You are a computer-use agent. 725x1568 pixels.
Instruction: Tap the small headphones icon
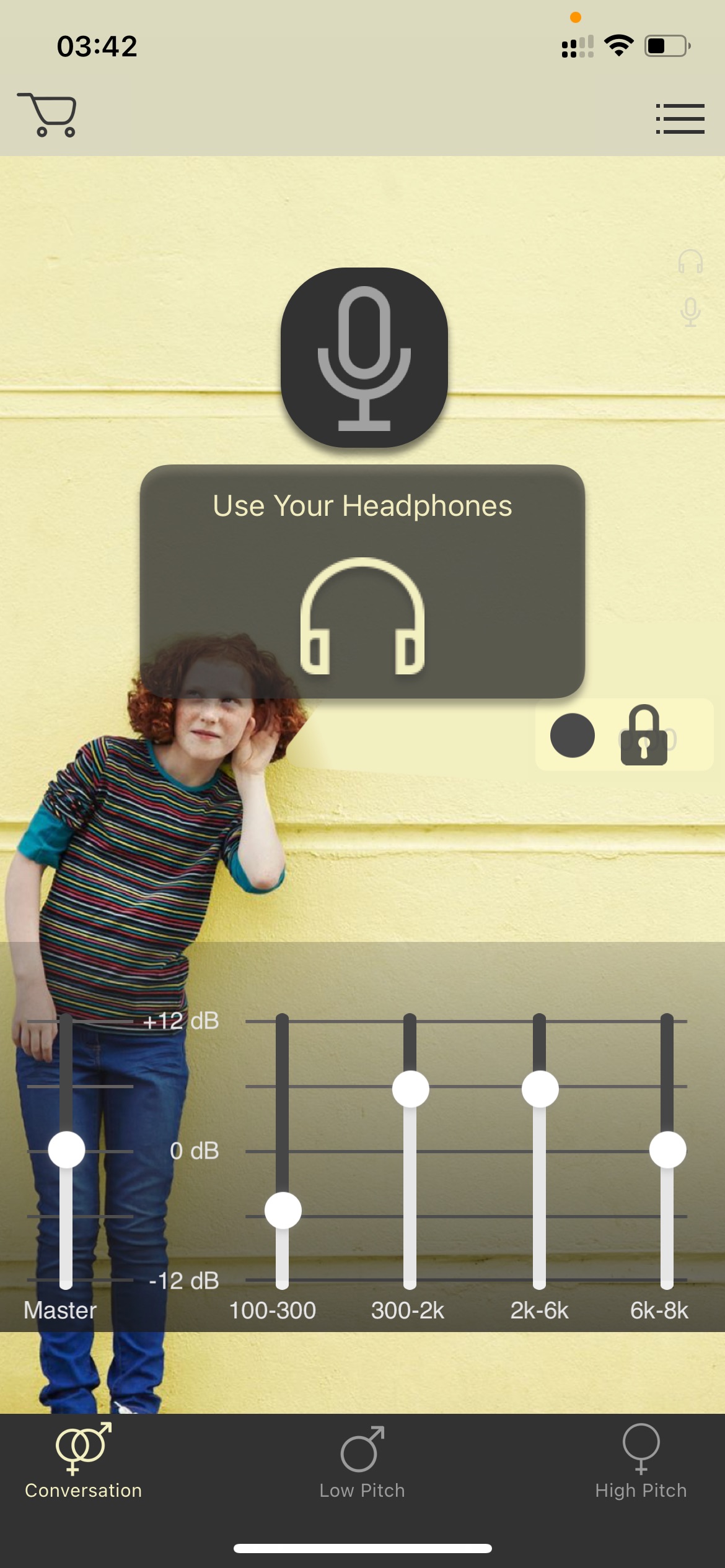[690, 262]
